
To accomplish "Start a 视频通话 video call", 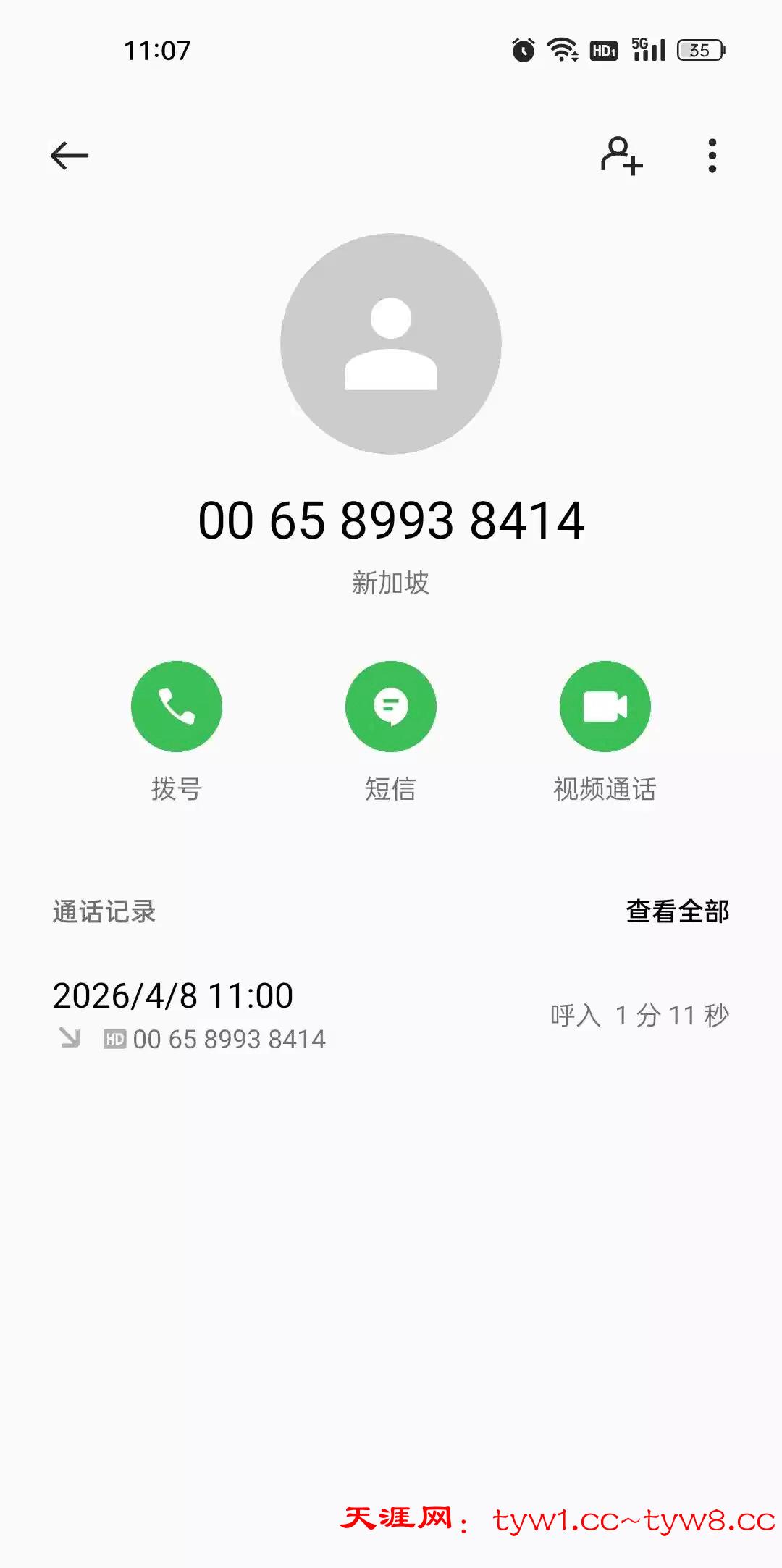I will [605, 706].
